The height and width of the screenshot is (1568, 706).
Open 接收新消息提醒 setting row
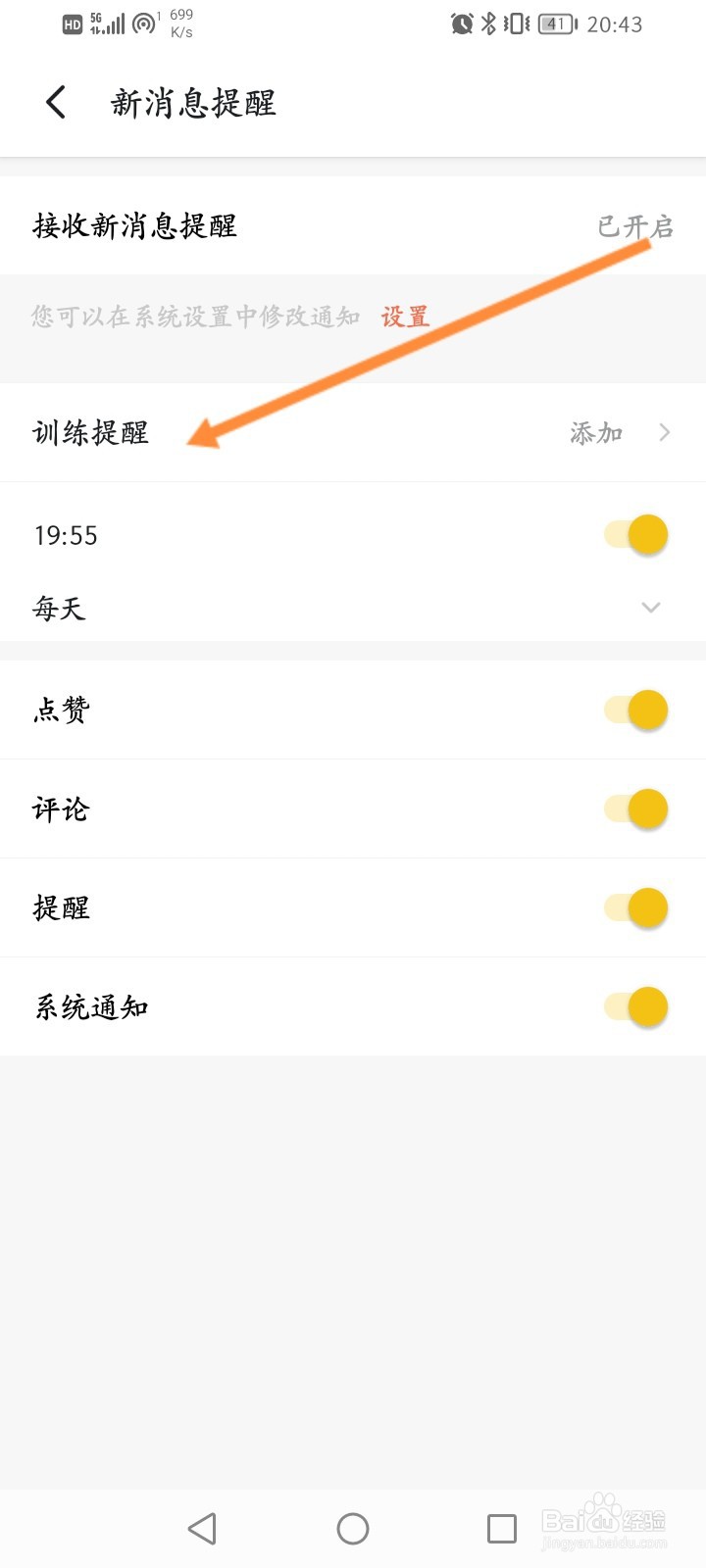(x=353, y=225)
